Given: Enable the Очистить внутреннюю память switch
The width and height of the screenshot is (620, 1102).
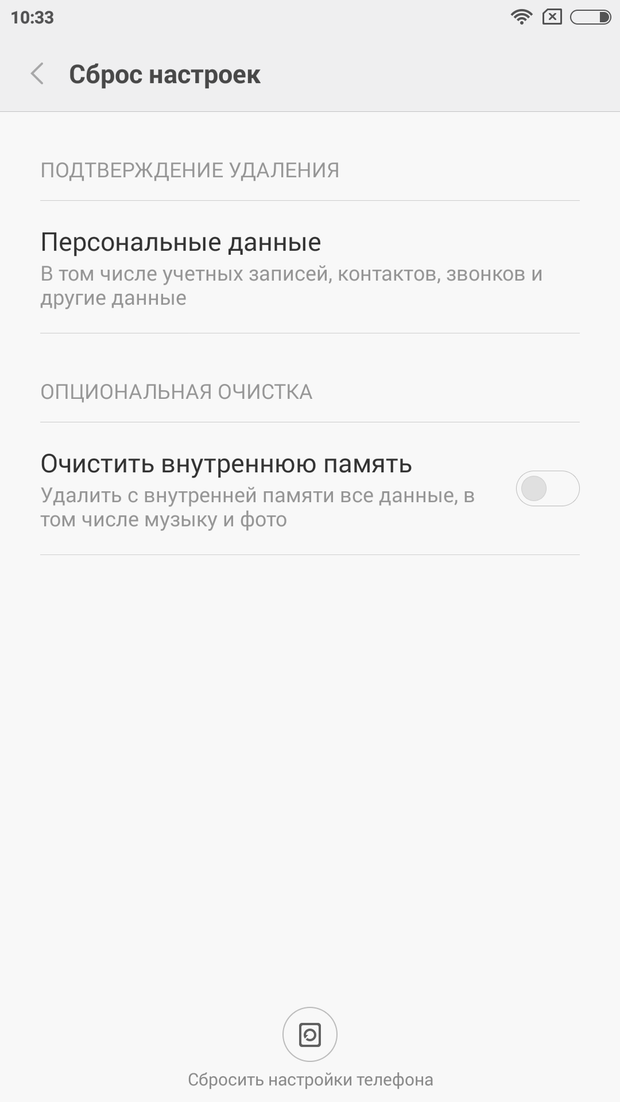Looking at the screenshot, I should [x=546, y=489].
